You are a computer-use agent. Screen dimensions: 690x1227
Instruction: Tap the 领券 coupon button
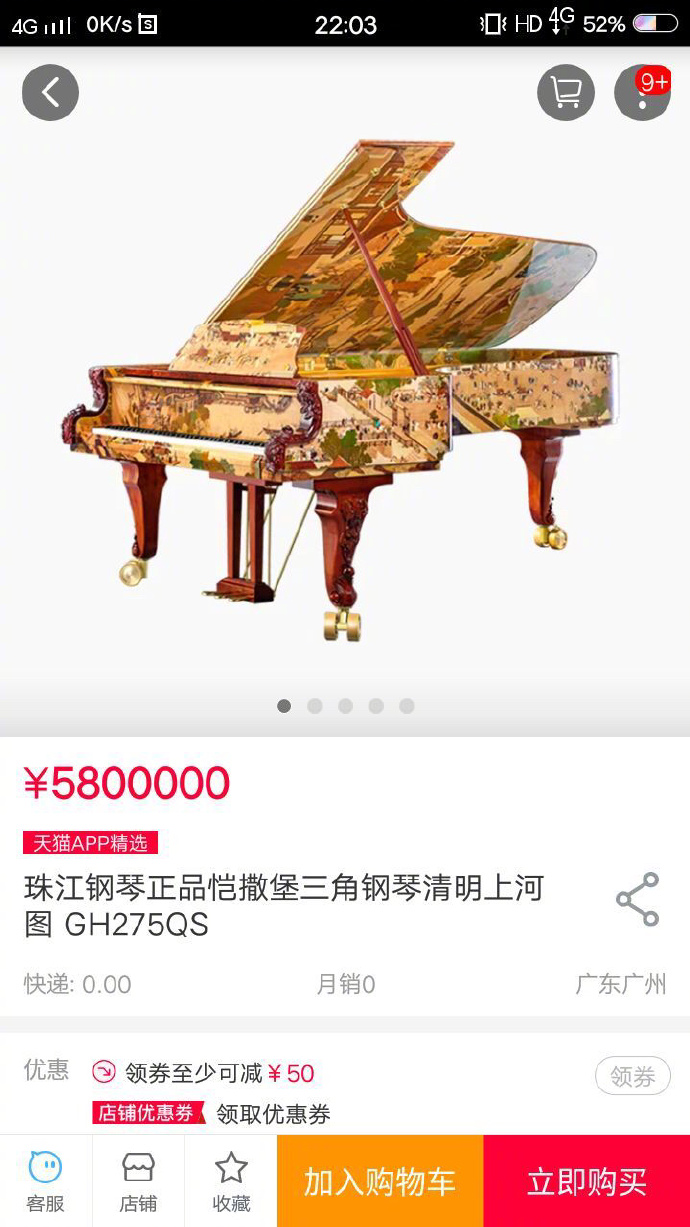tap(632, 1076)
